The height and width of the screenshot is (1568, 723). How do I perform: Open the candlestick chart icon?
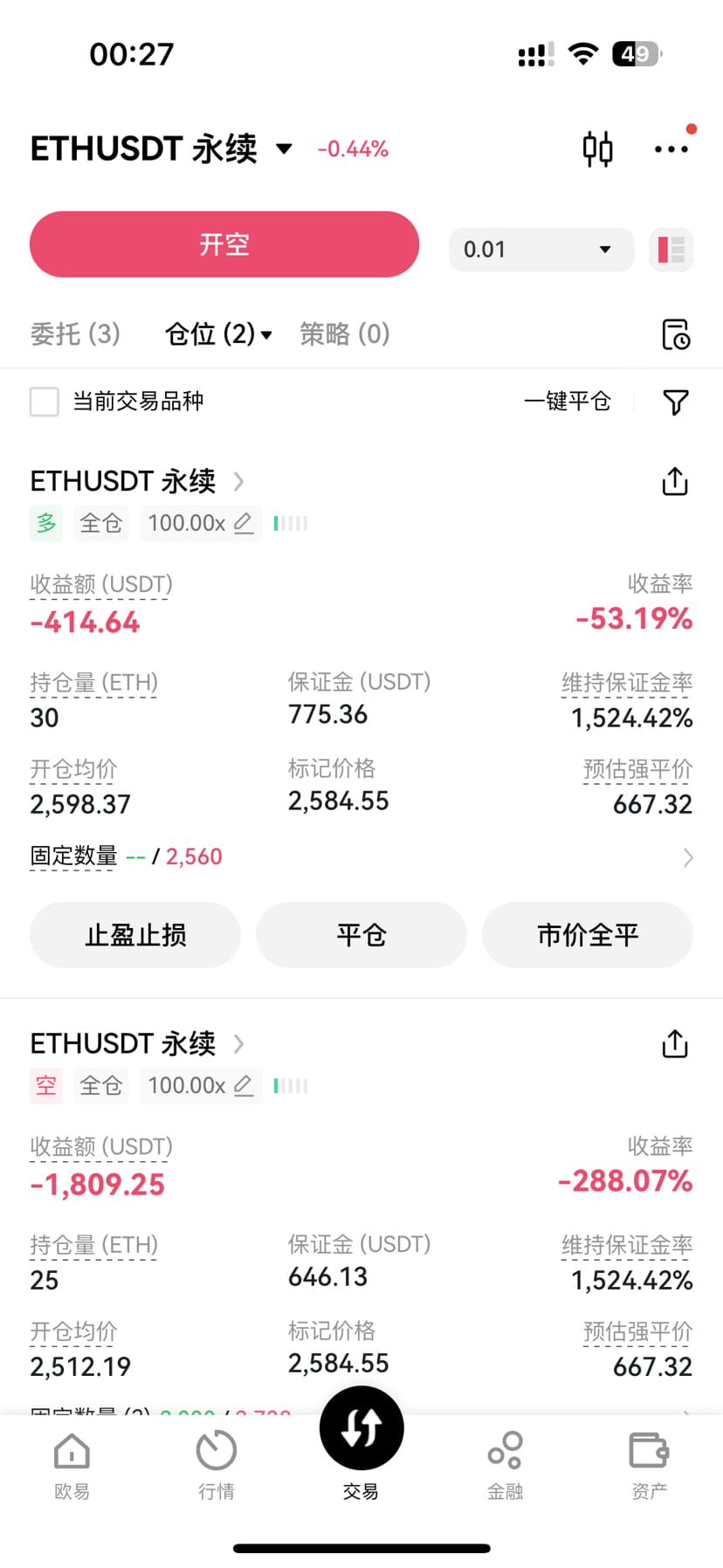pyautogui.click(x=598, y=148)
